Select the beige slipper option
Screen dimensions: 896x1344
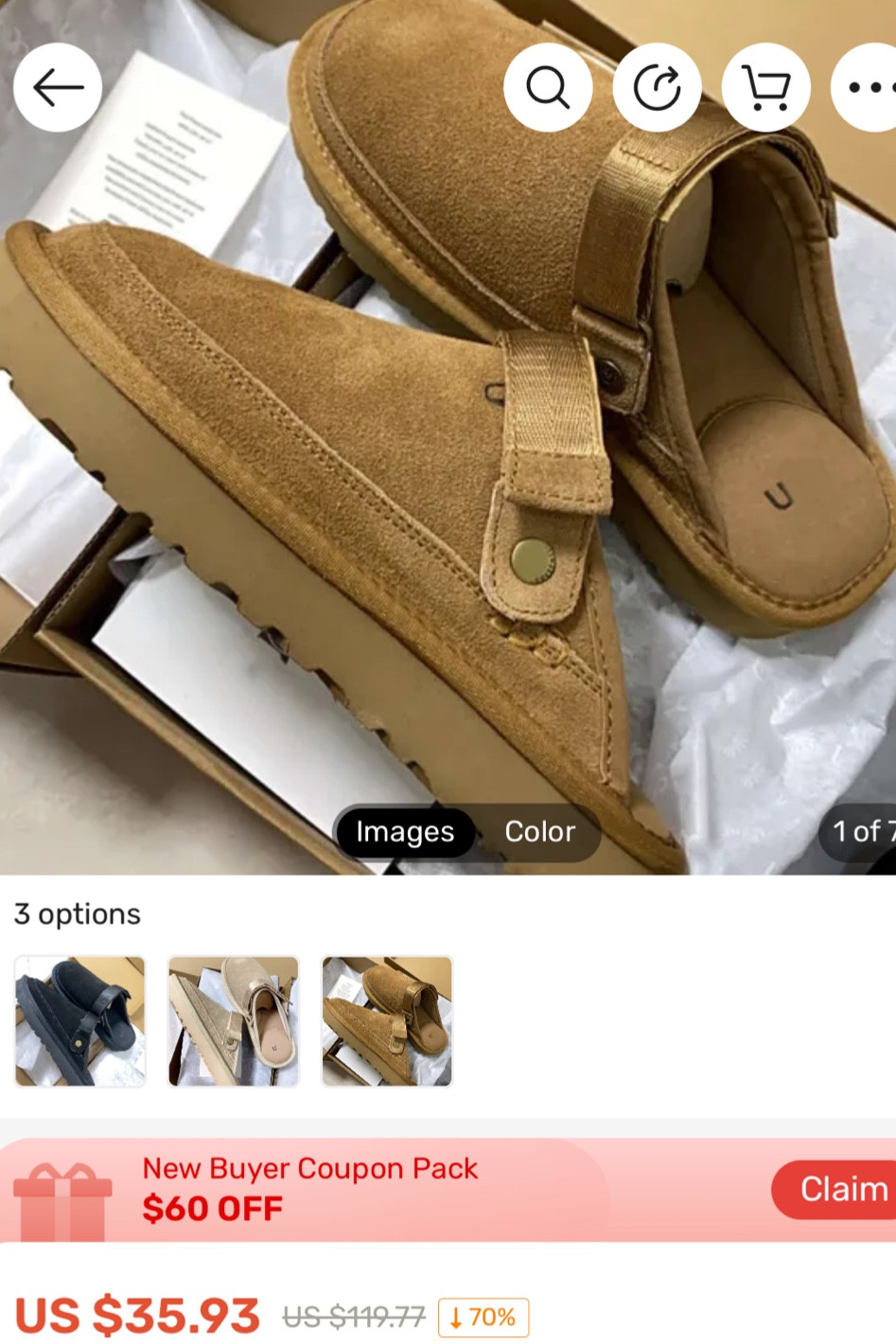(234, 1021)
